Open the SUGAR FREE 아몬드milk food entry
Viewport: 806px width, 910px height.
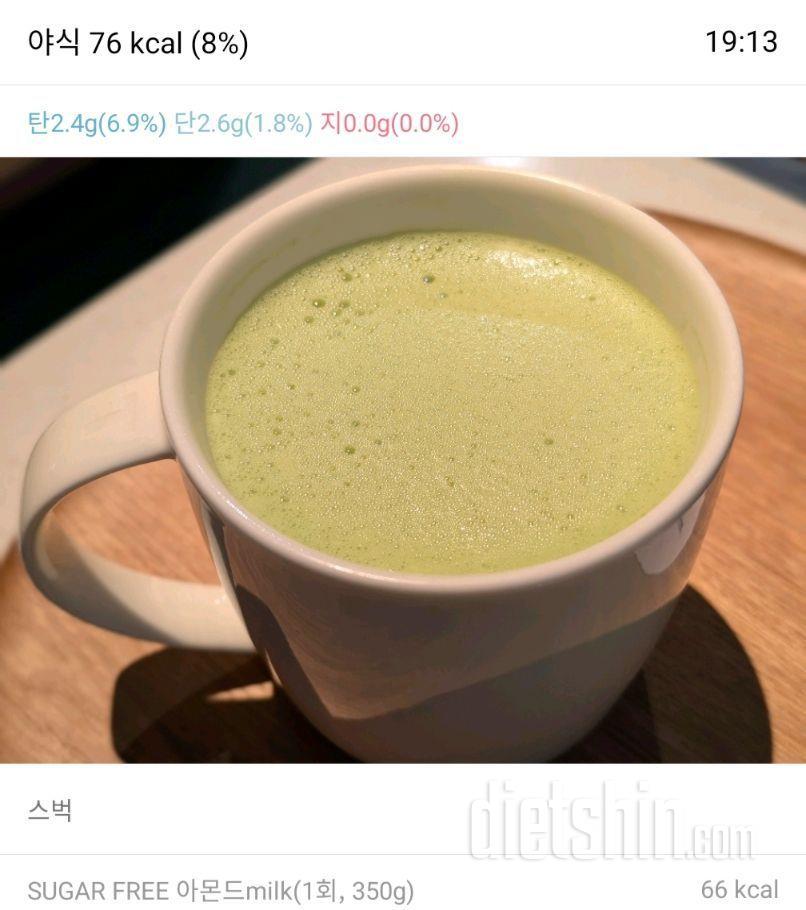221,890
